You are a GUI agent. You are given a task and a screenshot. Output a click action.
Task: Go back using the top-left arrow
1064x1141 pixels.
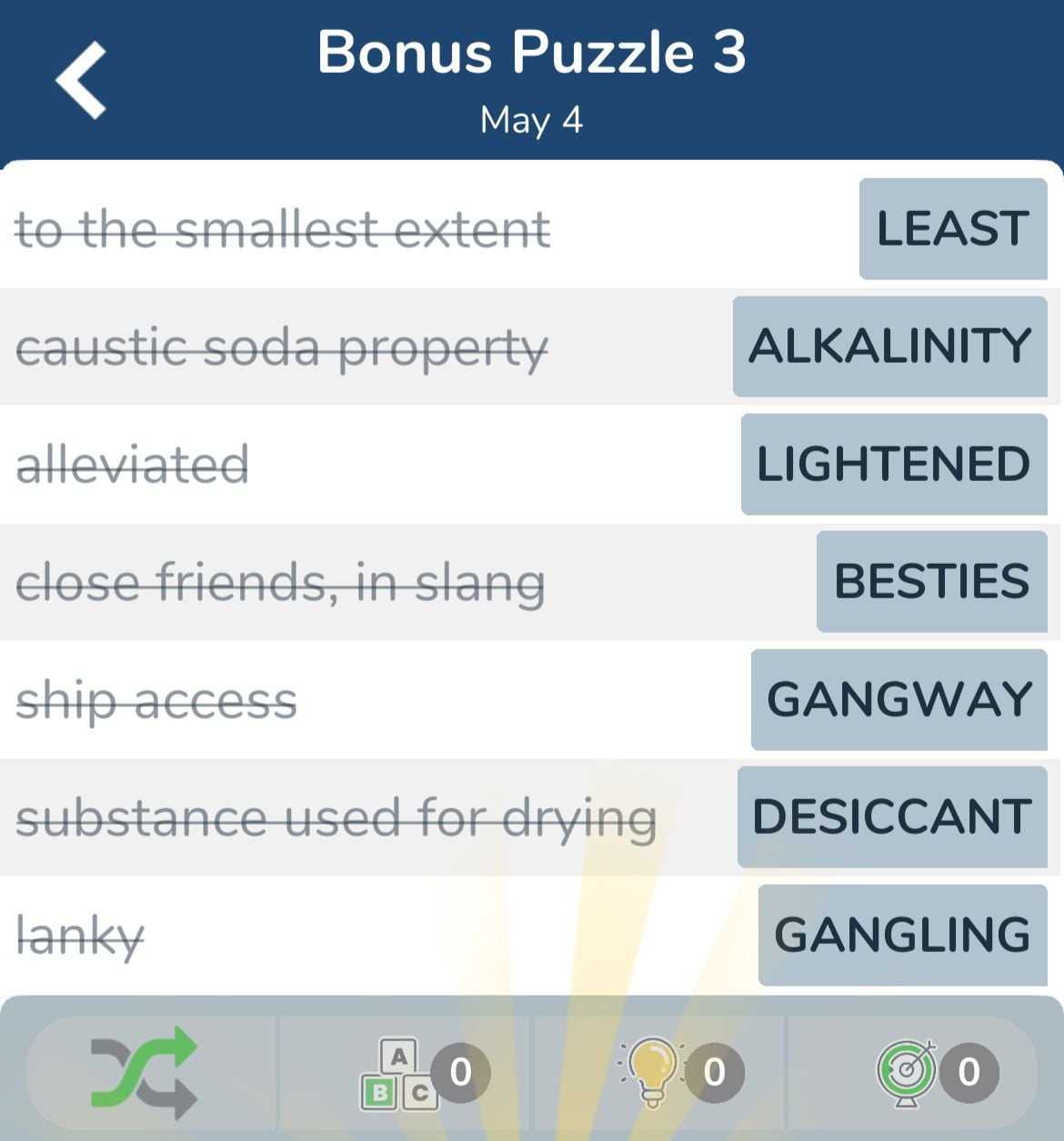click(82, 80)
